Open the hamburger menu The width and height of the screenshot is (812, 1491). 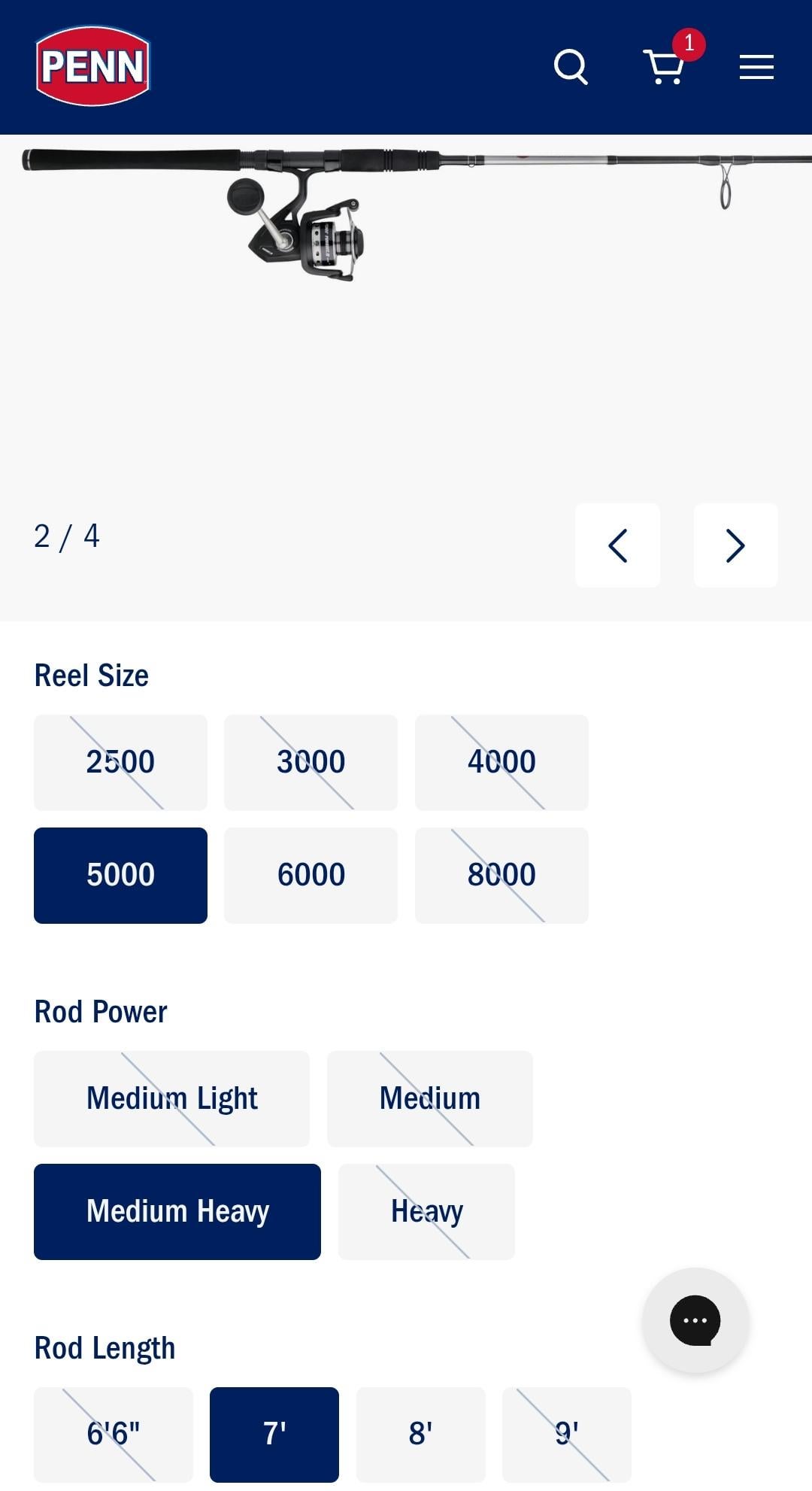[x=756, y=67]
